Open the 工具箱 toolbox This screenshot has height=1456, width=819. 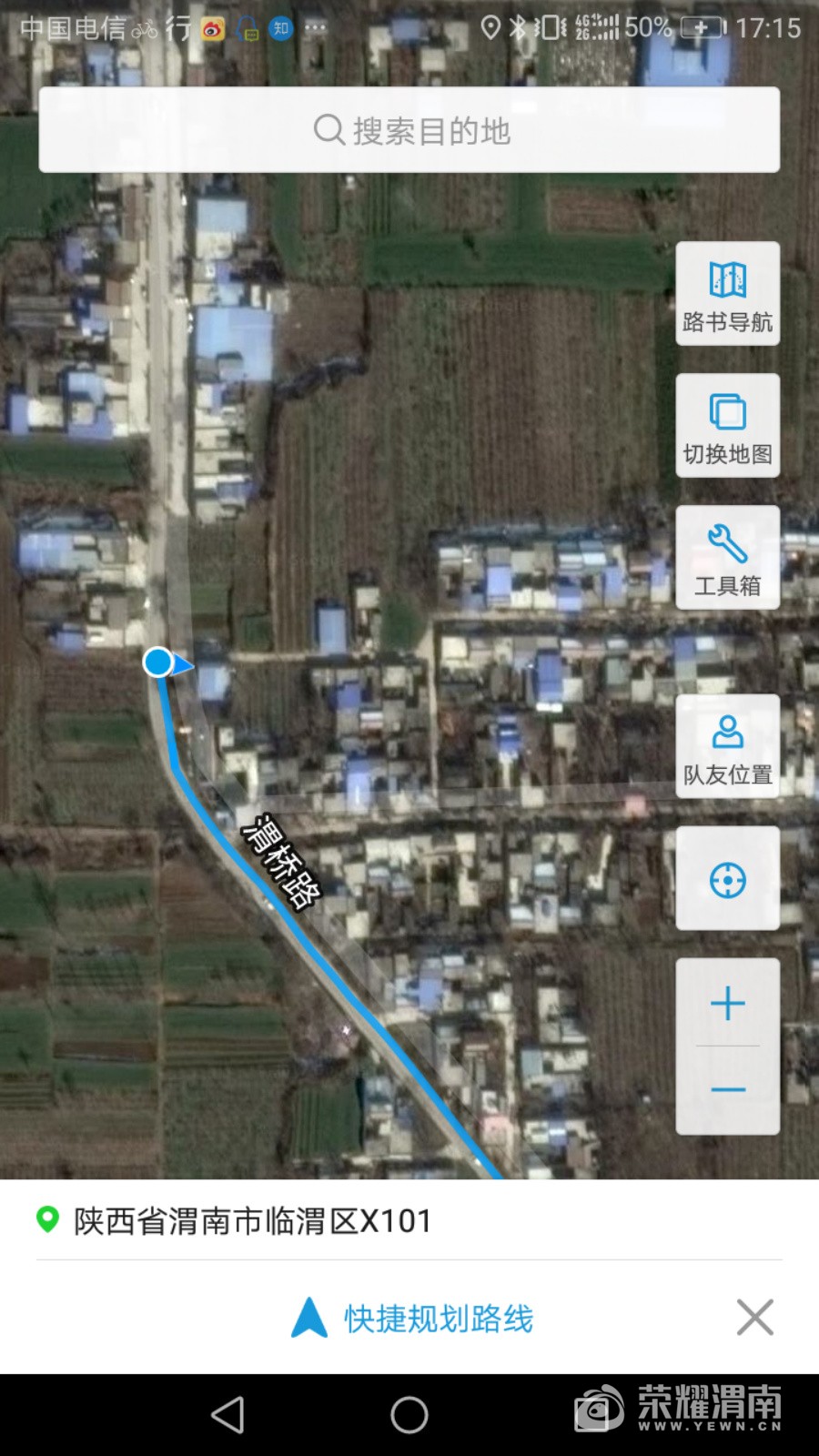(727, 558)
